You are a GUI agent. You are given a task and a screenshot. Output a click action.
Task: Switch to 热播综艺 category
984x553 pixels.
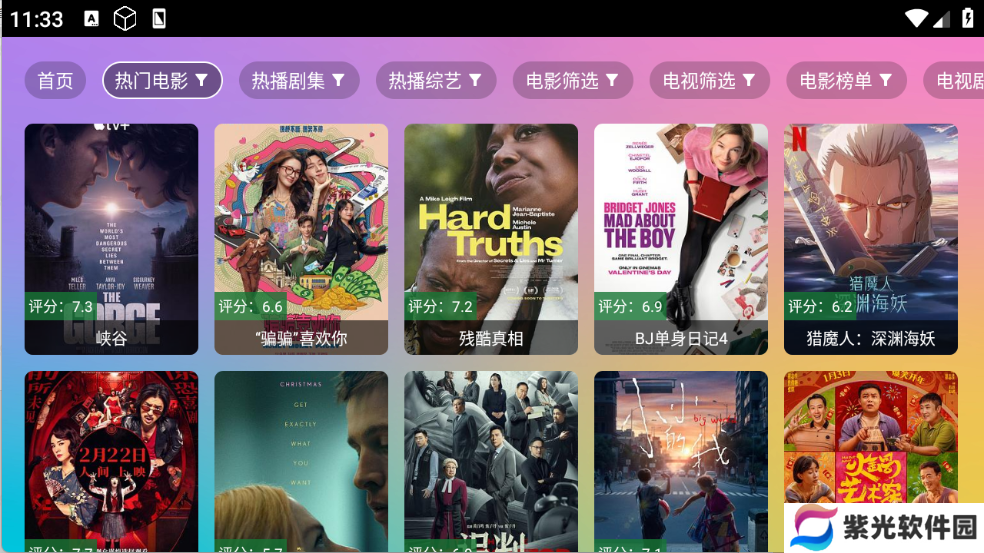(x=435, y=81)
